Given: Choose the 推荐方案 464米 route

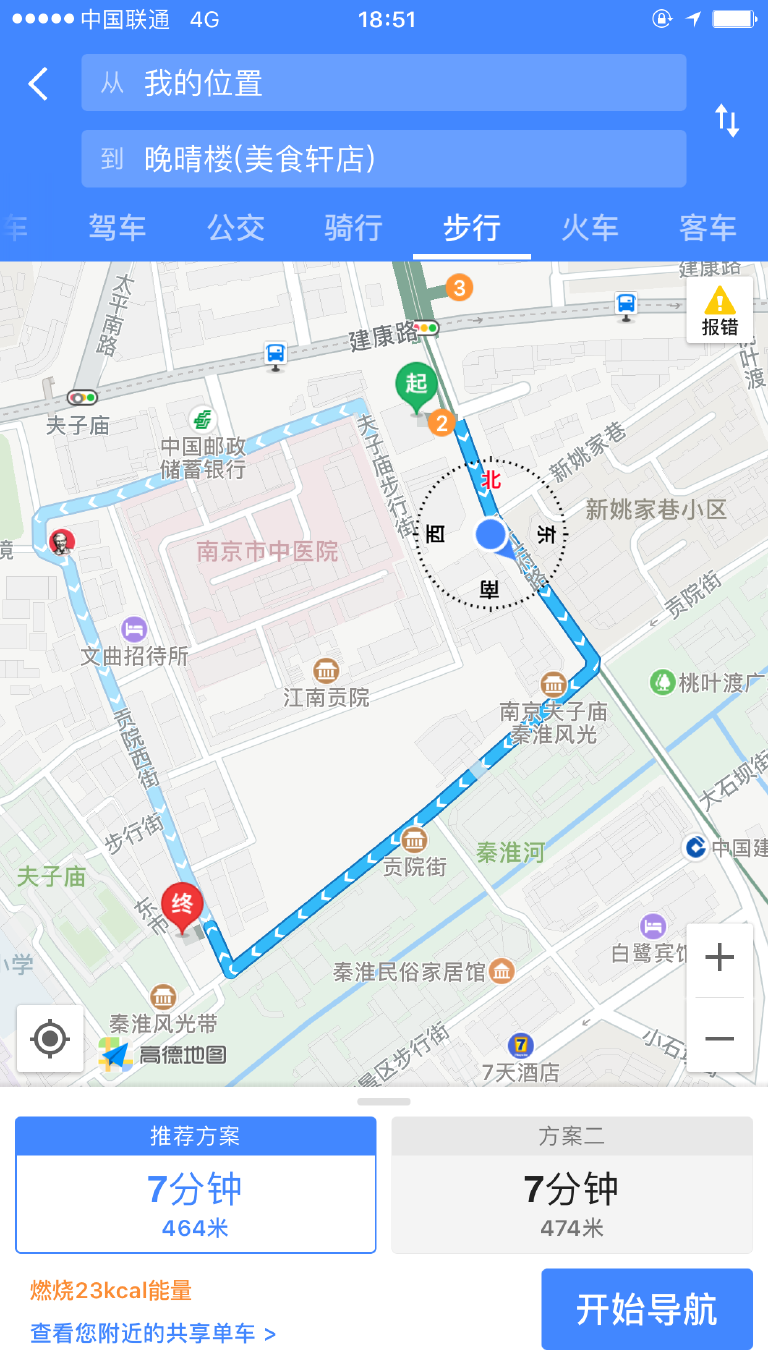Looking at the screenshot, I should tap(195, 1185).
